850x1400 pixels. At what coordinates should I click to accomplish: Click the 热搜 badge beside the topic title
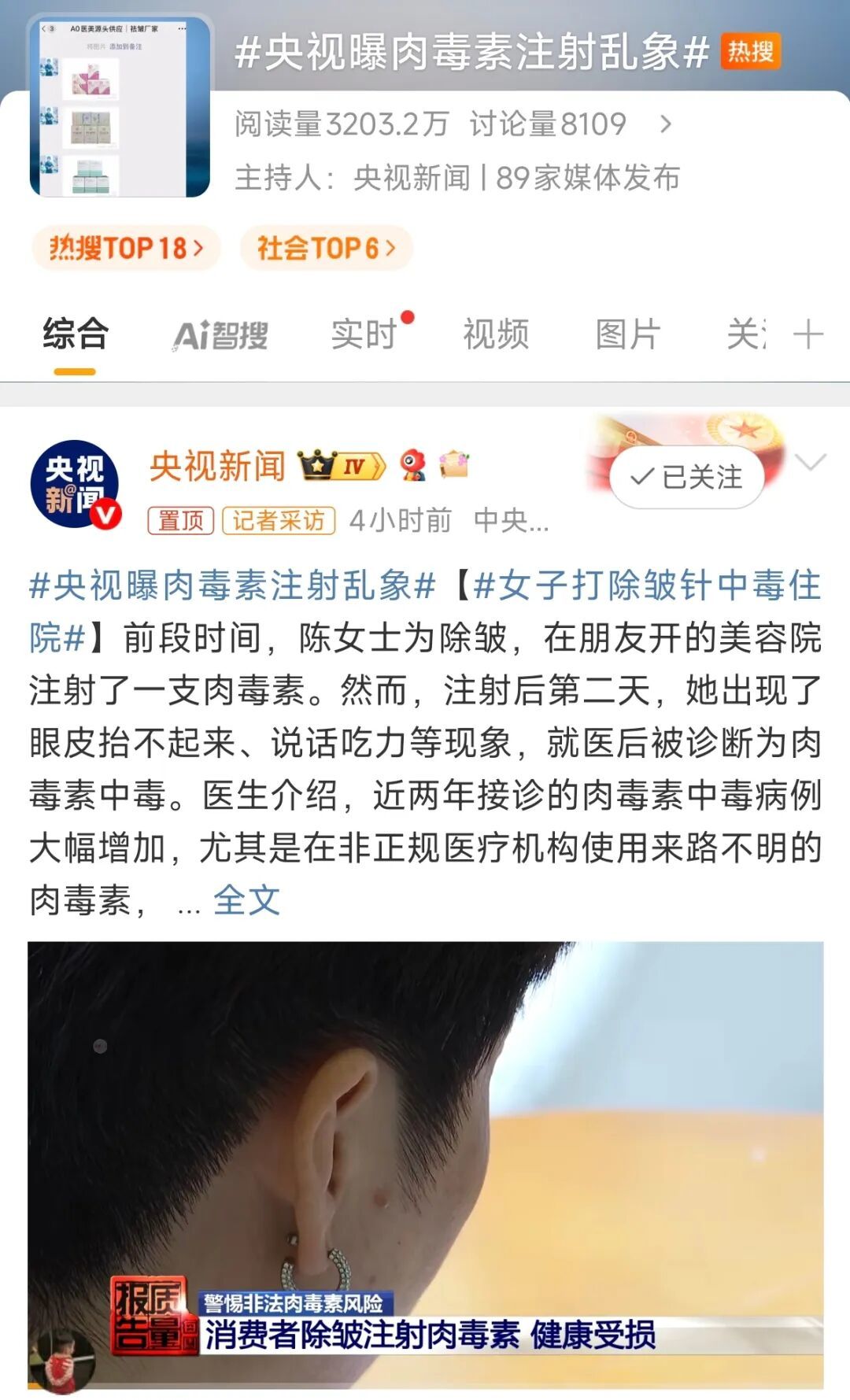[751, 49]
